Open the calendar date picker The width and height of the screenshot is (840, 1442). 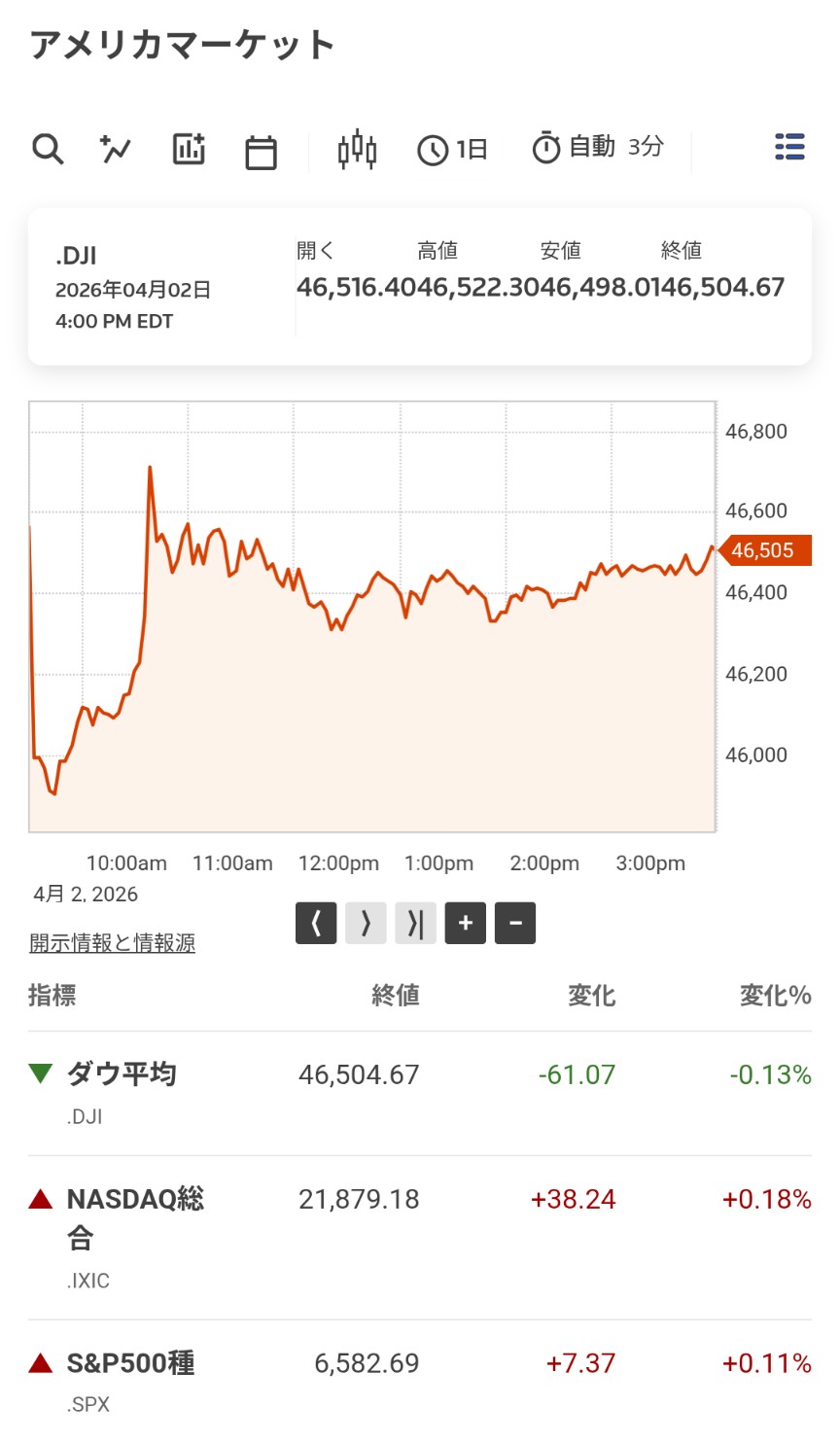tap(261, 152)
